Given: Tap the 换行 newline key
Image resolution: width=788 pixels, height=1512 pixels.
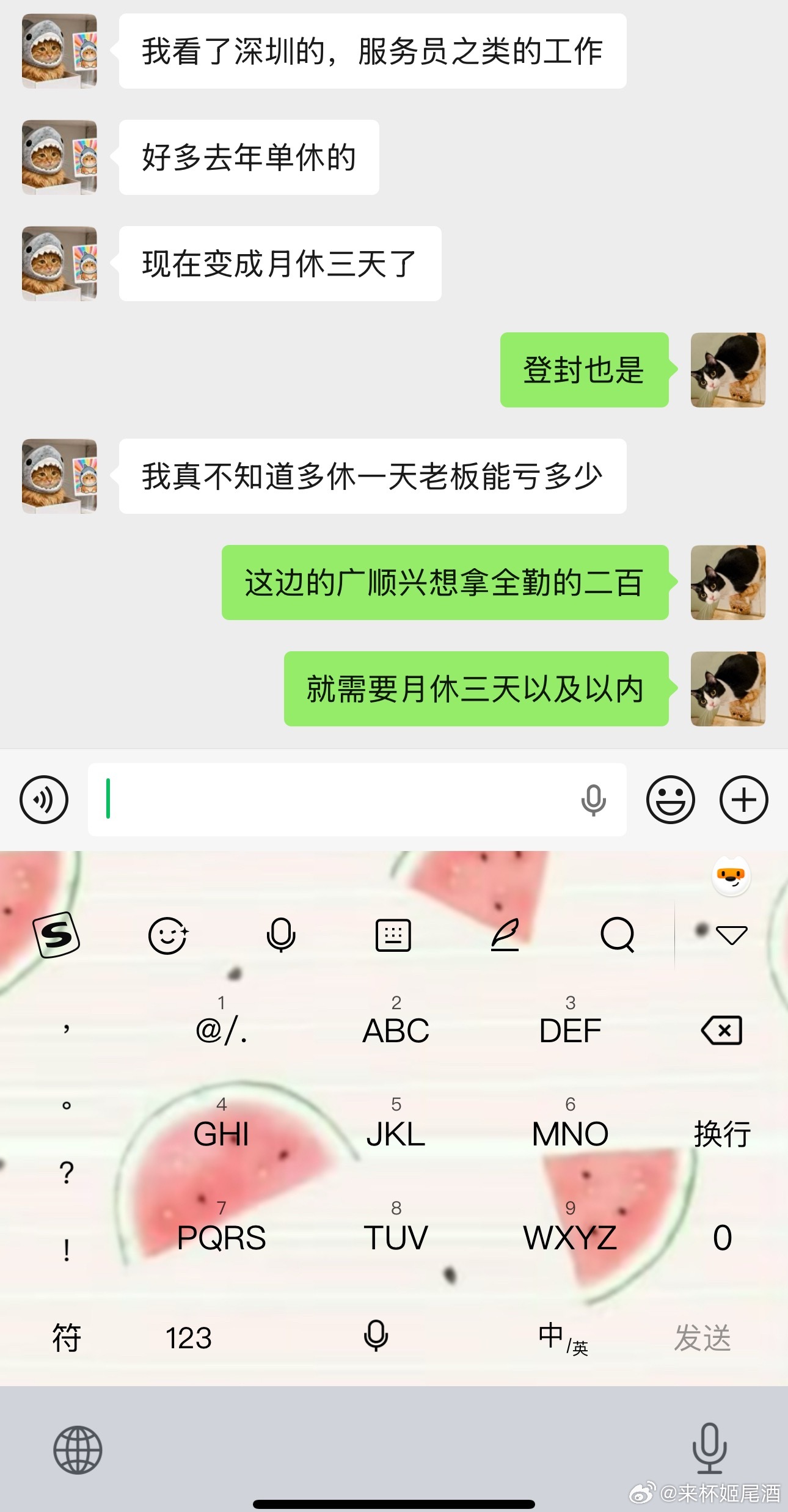Looking at the screenshot, I should tap(721, 1134).
